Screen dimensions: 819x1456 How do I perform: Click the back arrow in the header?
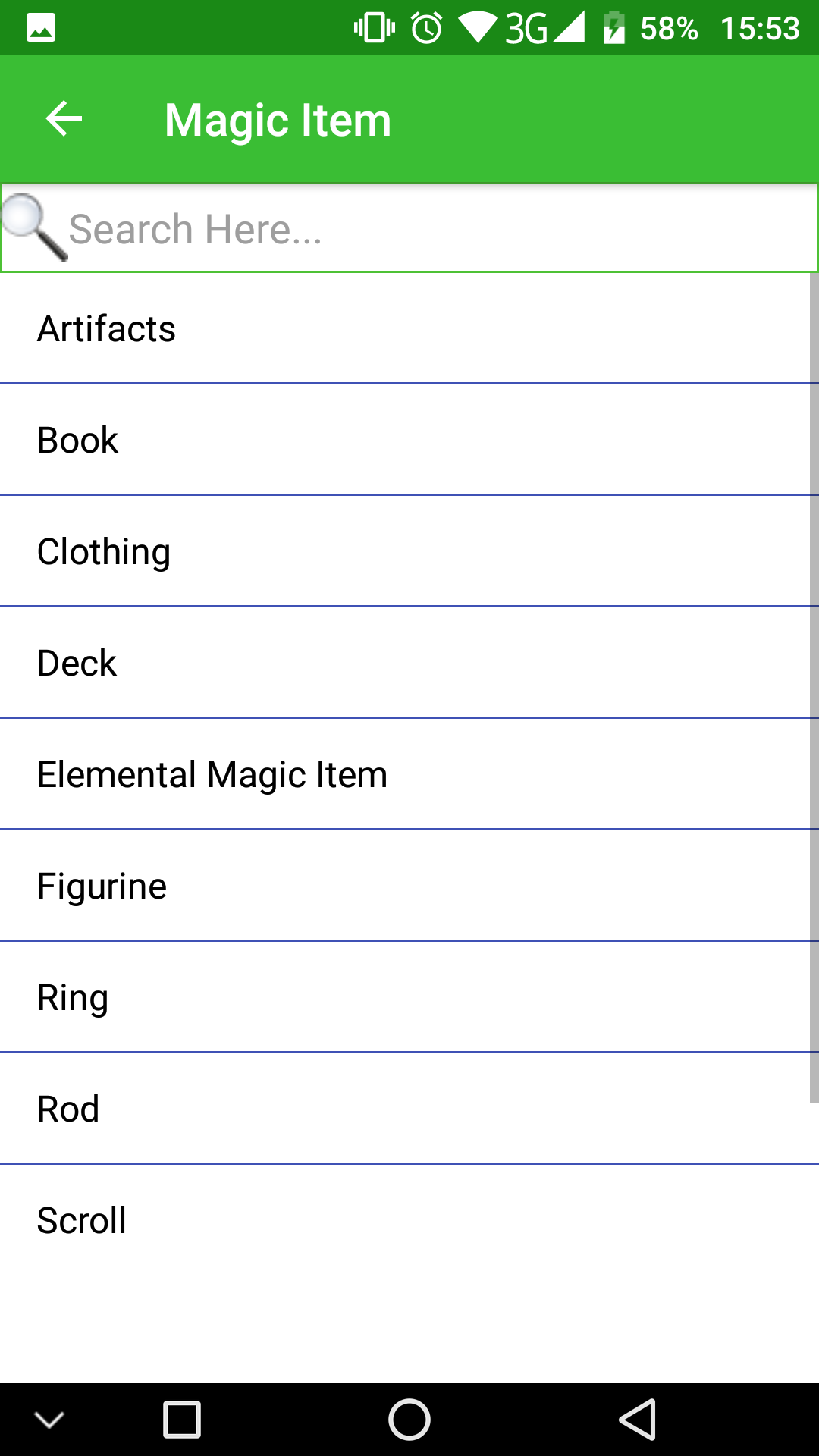tap(63, 118)
